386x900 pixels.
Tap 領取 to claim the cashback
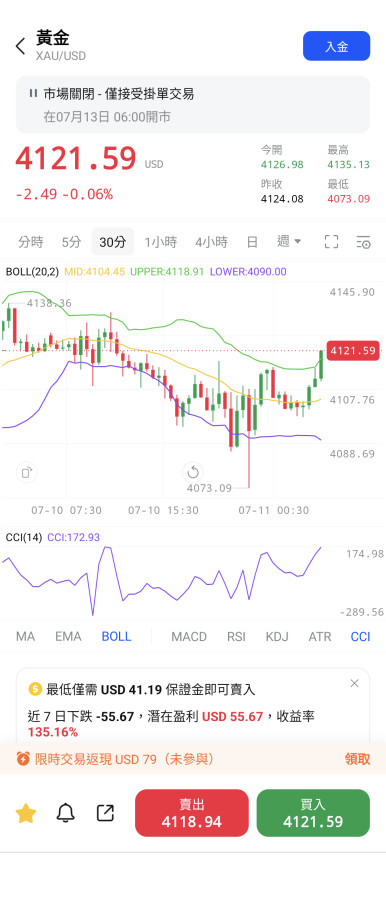point(357,759)
